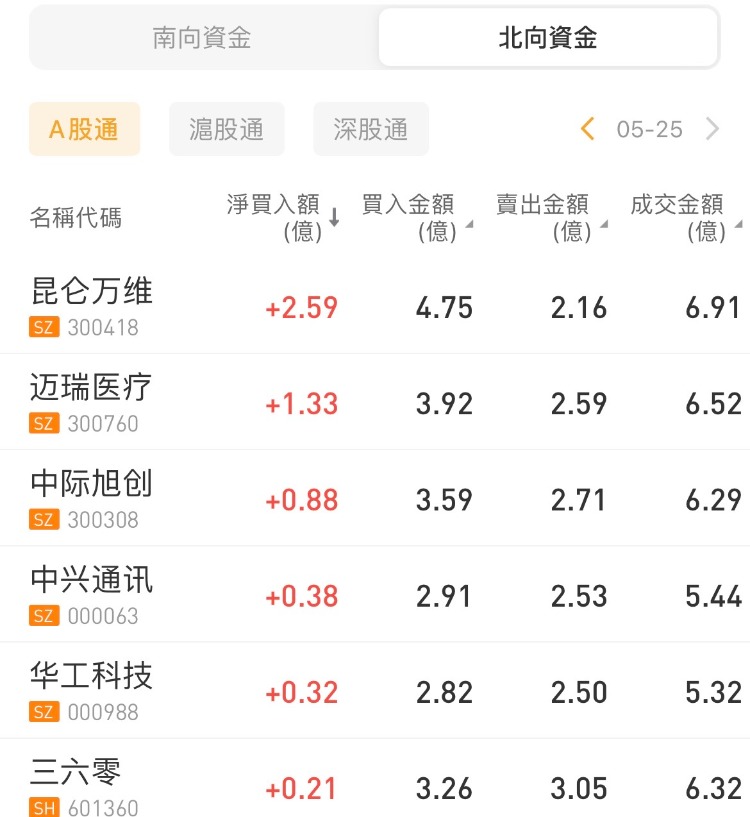
Task: Switch to the 南向資金 tab
Action: (x=202, y=39)
